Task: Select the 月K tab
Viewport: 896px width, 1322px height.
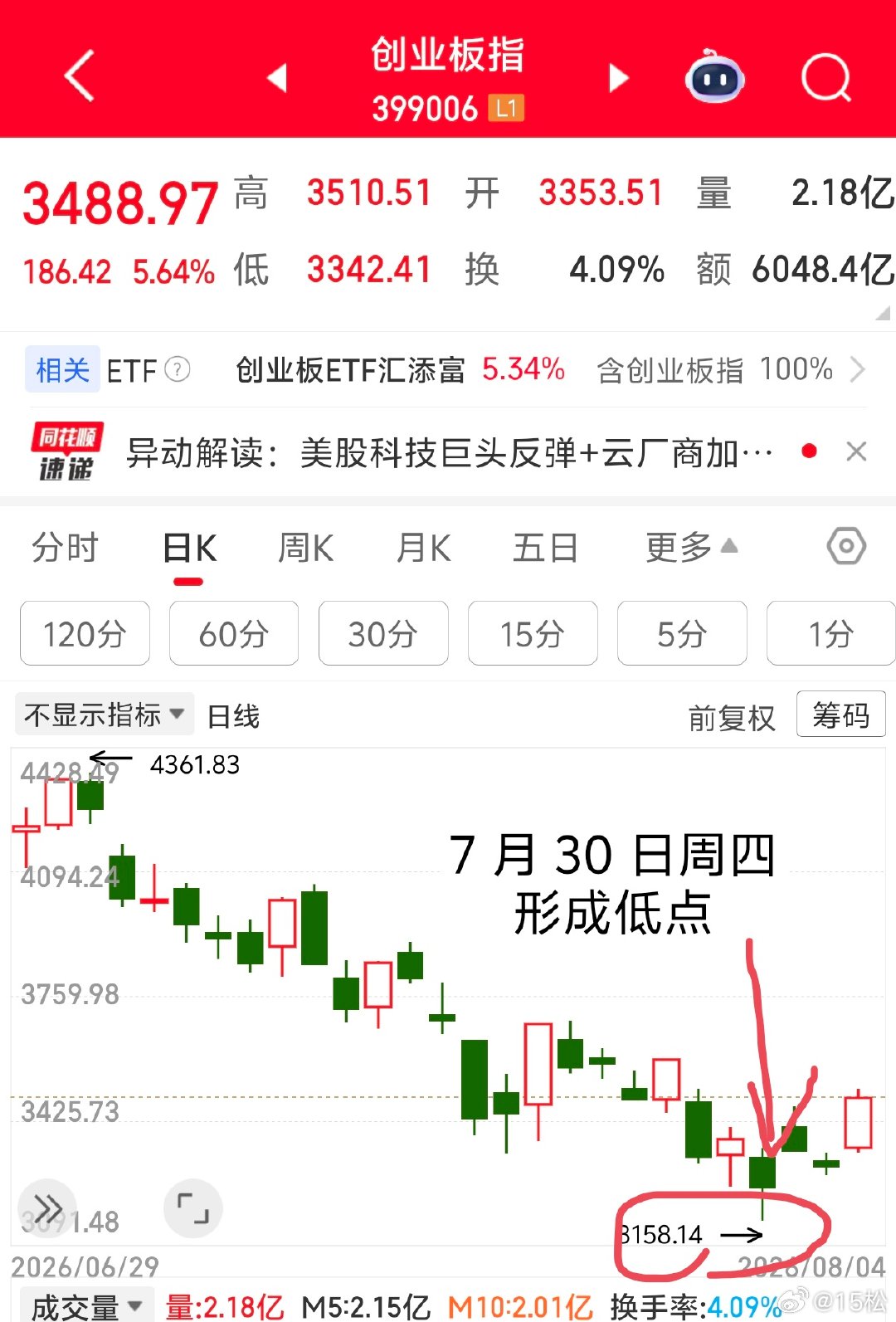Action: (423, 548)
